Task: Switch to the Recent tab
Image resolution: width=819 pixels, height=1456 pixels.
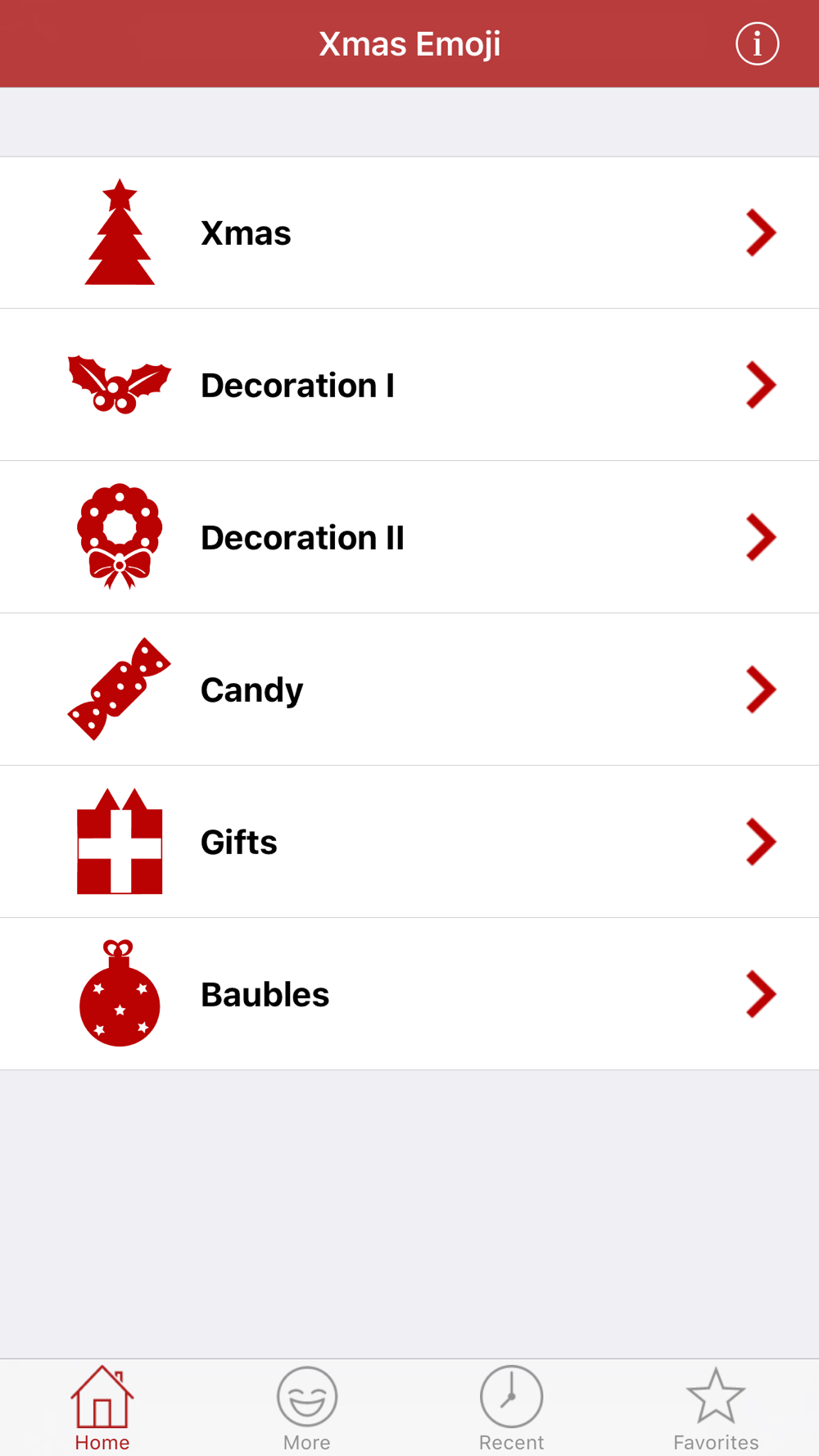Action: (x=512, y=1409)
